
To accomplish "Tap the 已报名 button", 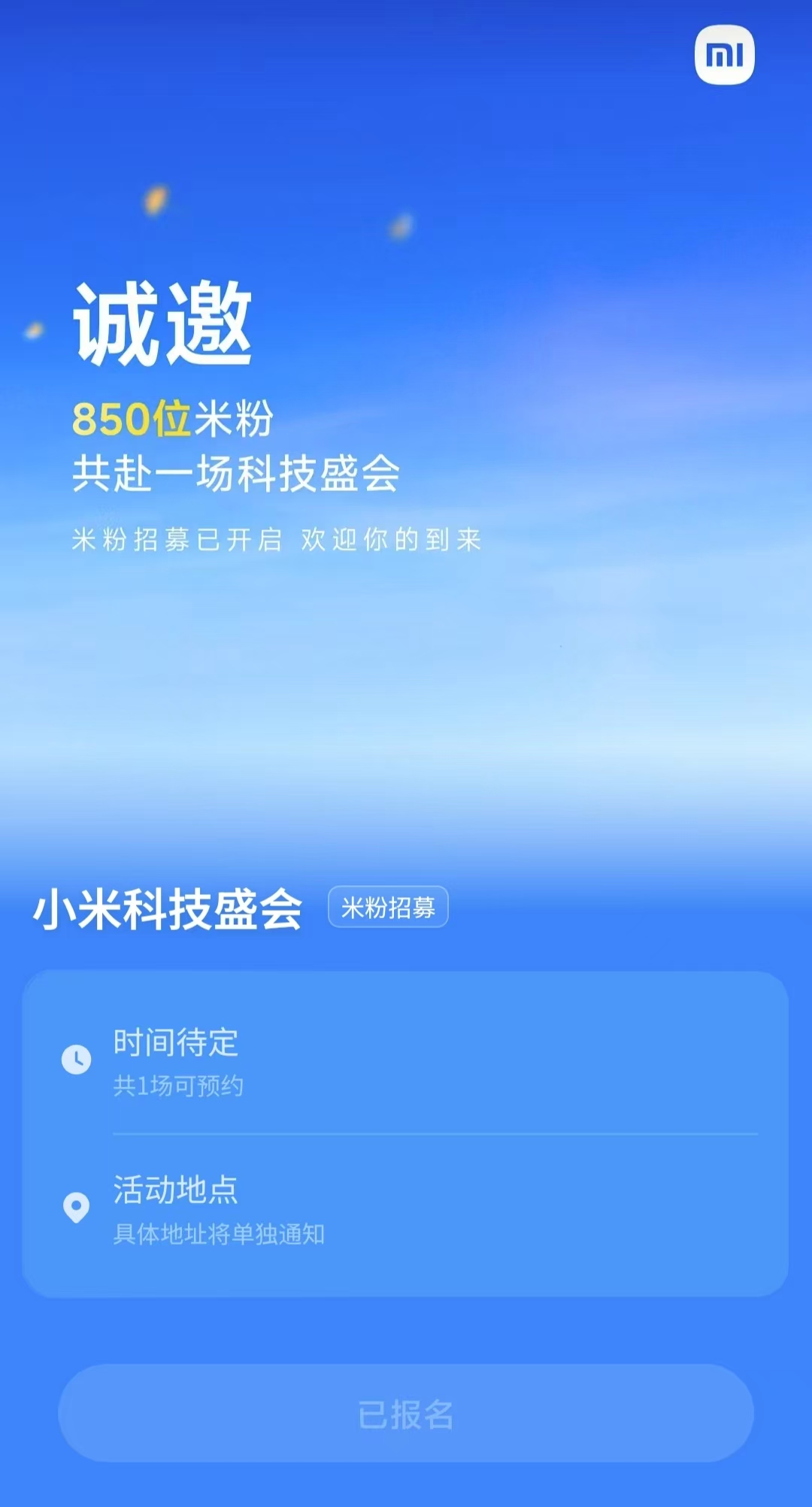I will (x=406, y=1414).
